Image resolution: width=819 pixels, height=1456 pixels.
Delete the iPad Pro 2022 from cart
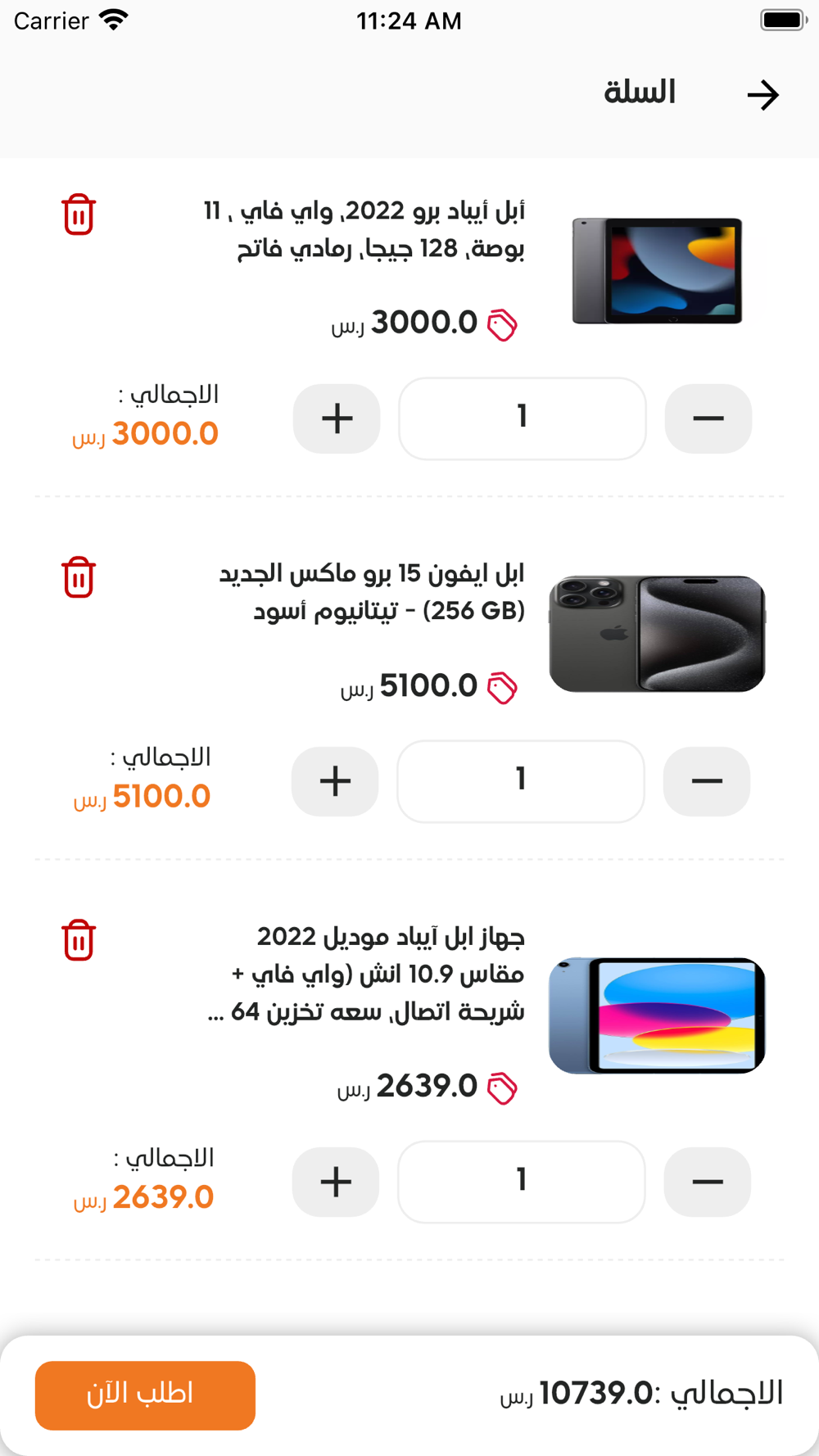click(x=79, y=215)
